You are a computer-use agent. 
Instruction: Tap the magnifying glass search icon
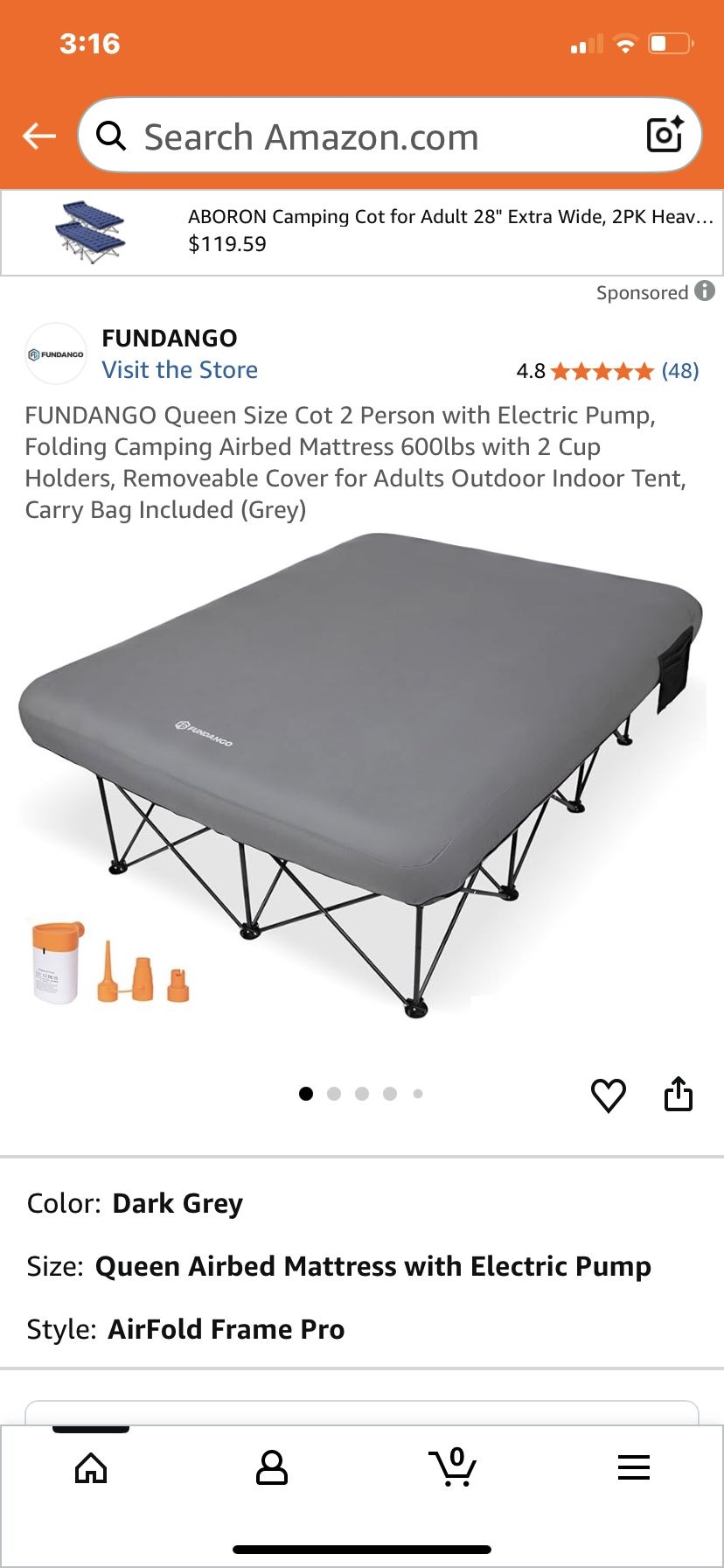coord(112,136)
